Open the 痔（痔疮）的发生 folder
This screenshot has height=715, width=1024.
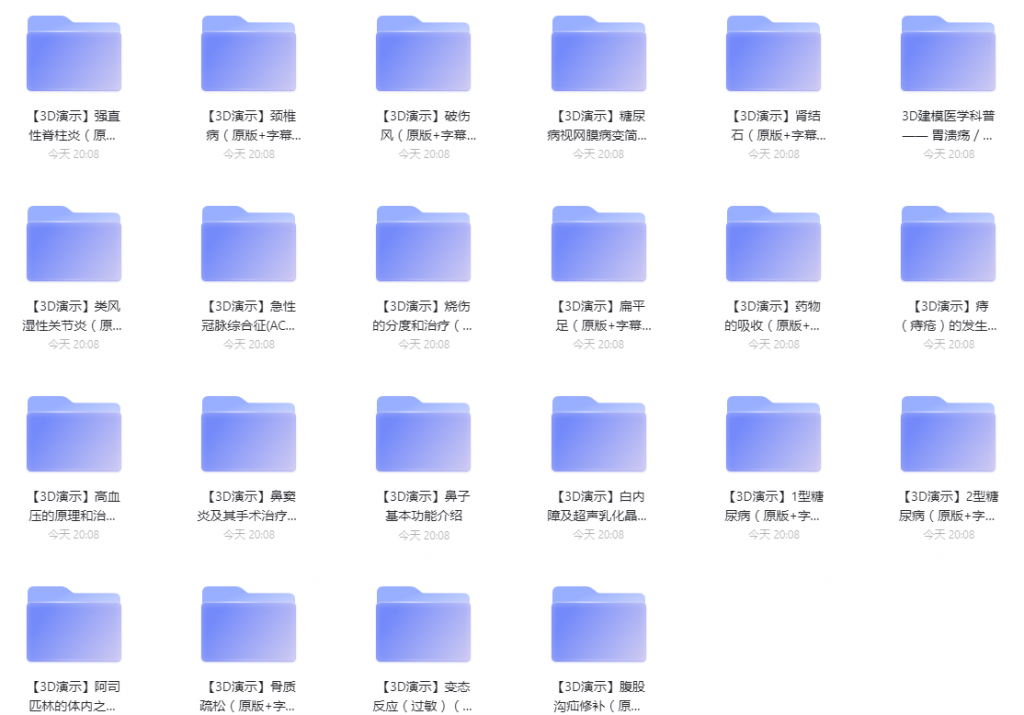click(x=948, y=245)
